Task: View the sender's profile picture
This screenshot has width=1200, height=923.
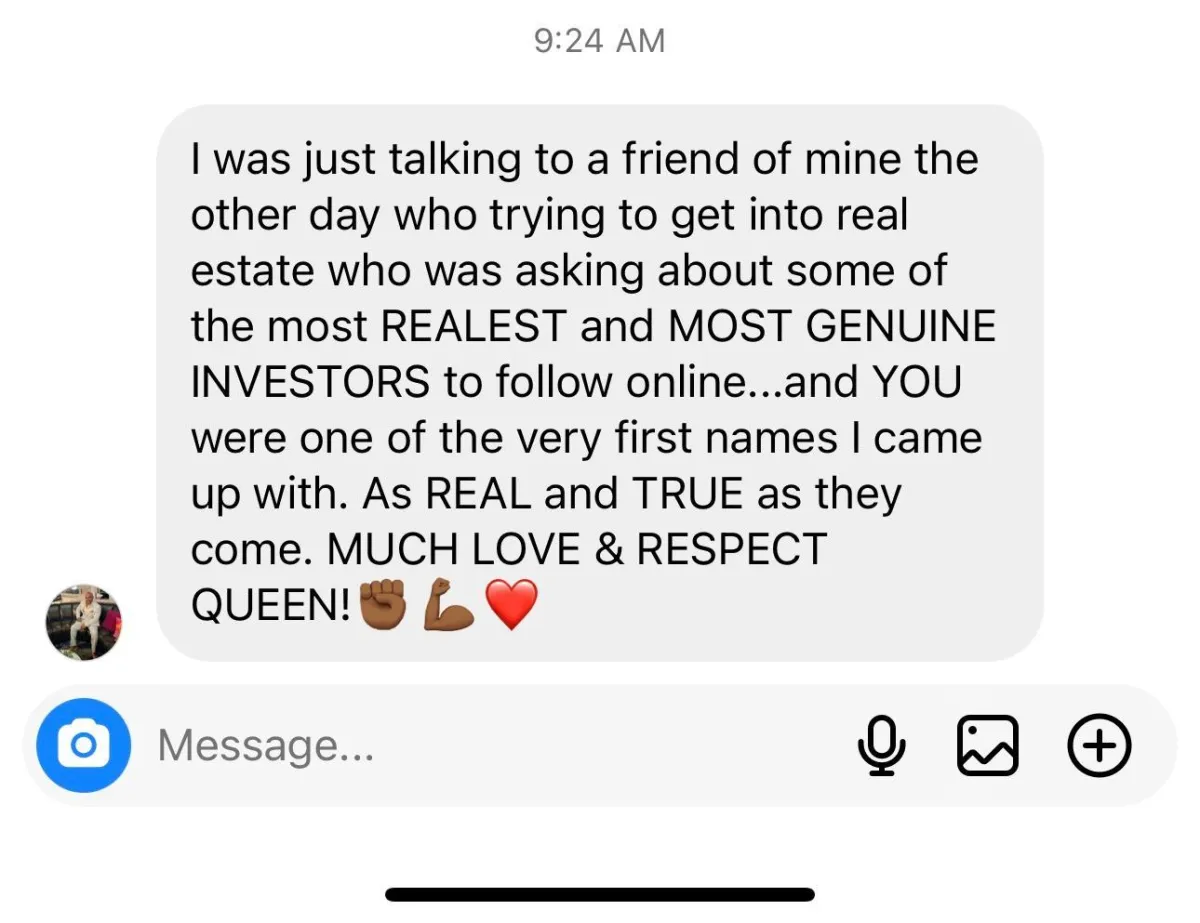Action: click(84, 623)
